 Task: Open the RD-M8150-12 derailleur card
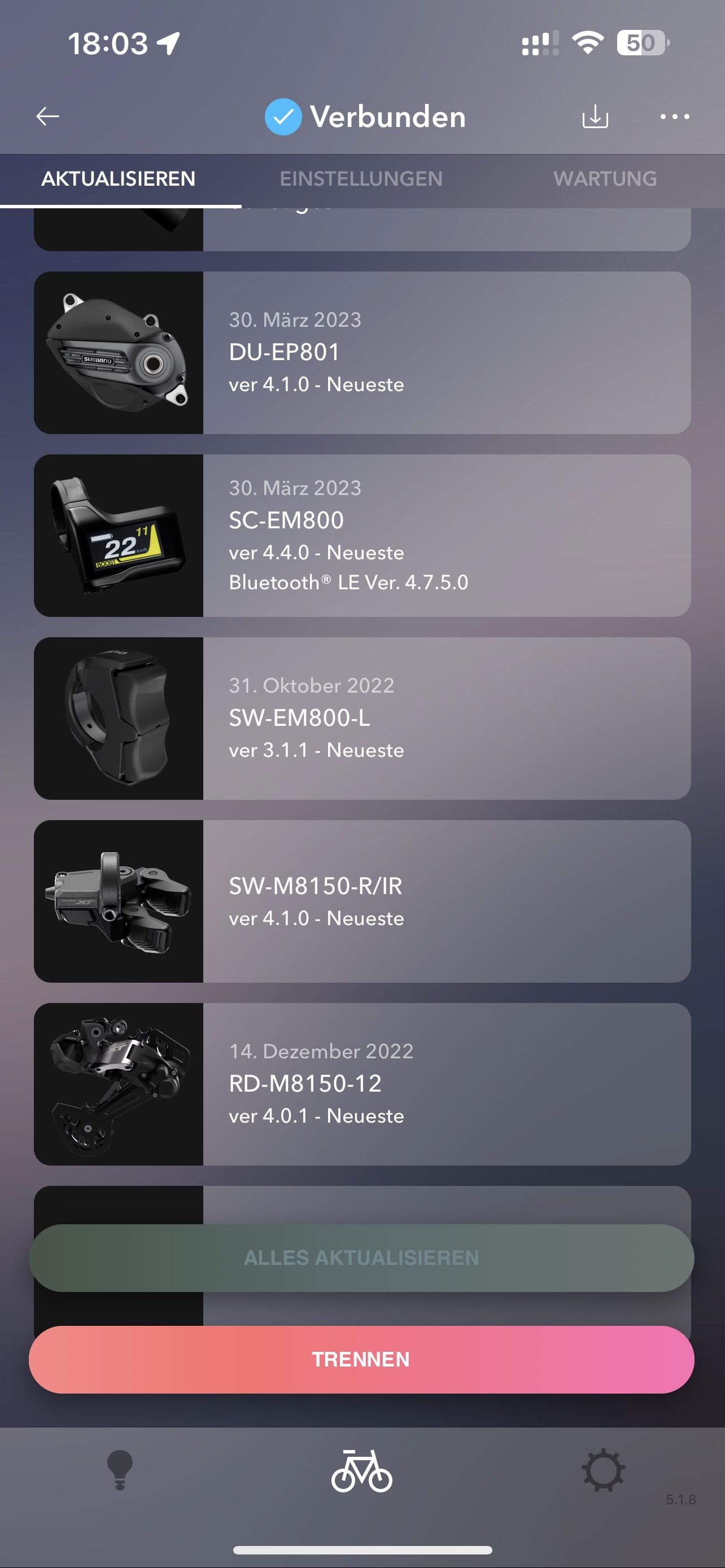pyautogui.click(x=362, y=1084)
